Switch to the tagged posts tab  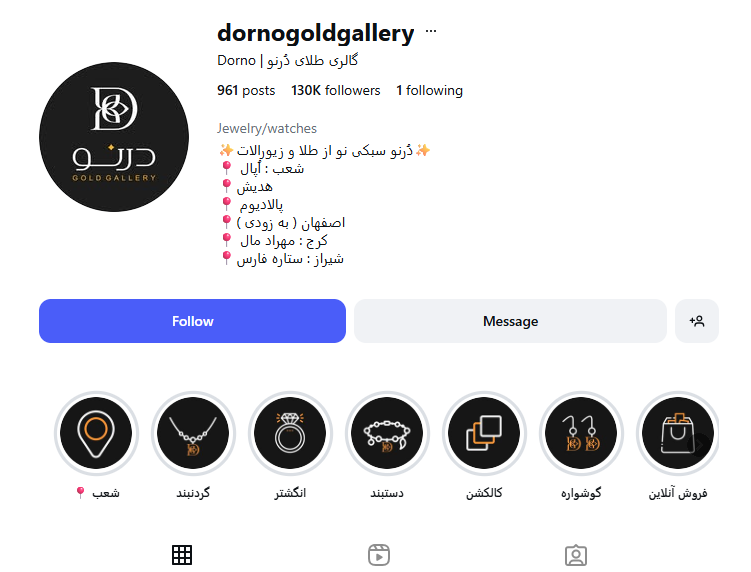(575, 555)
